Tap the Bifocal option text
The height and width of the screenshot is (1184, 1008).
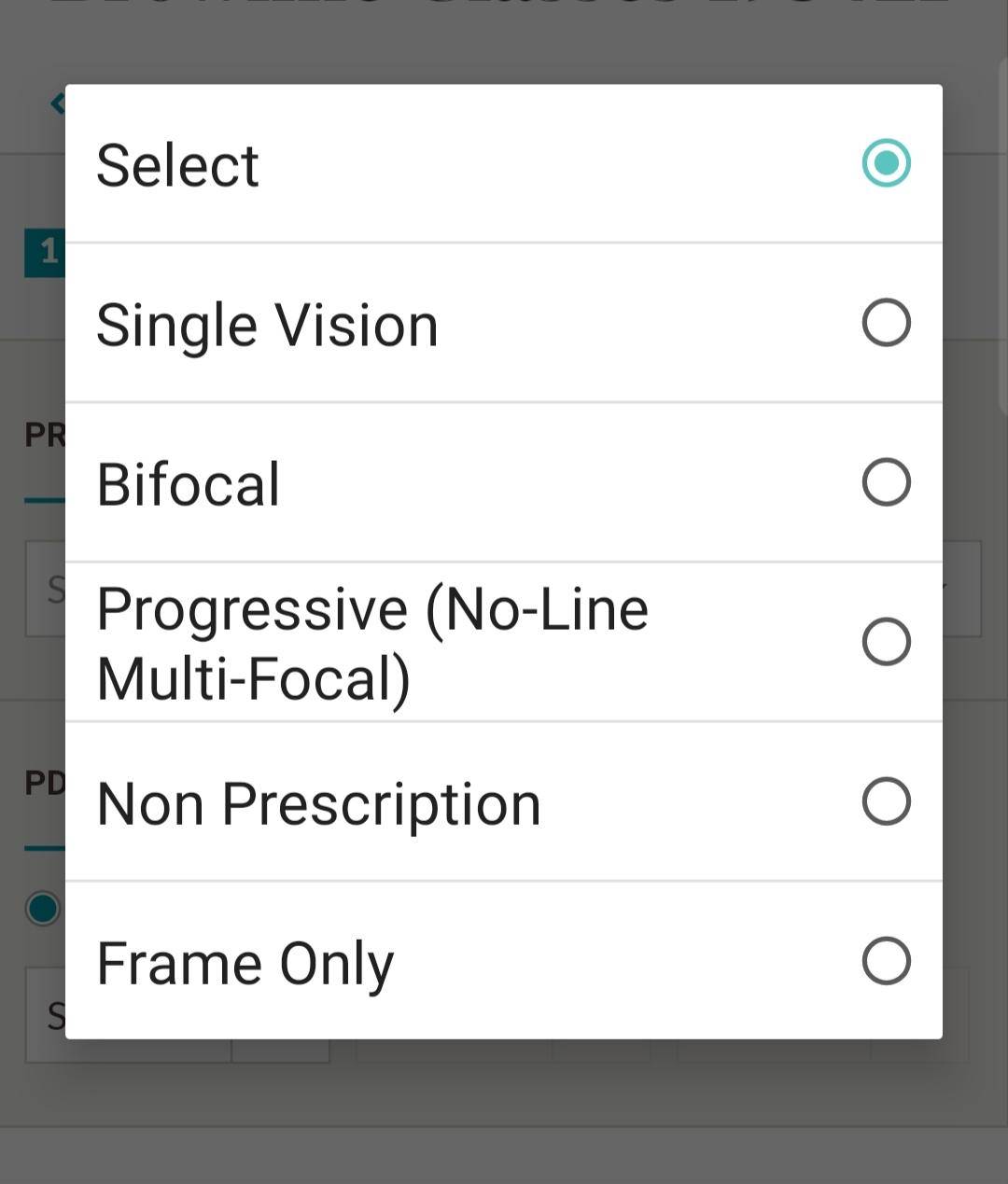(x=189, y=482)
